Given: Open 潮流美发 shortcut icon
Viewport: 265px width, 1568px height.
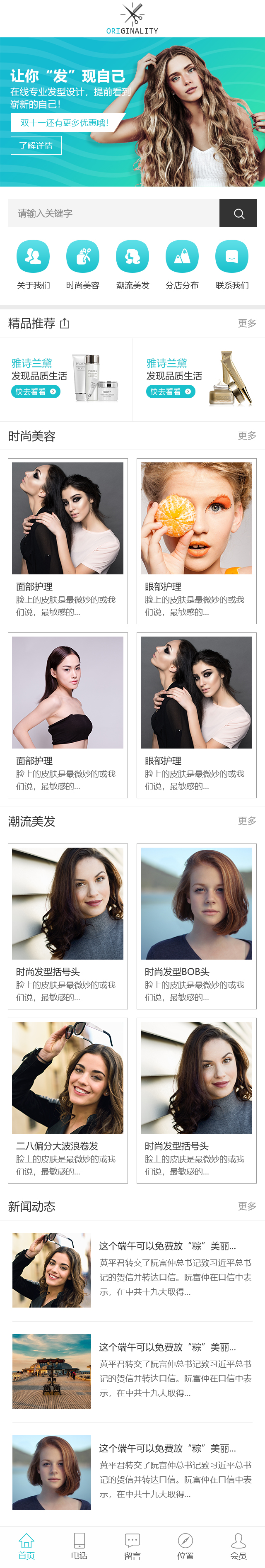Looking at the screenshot, I should coord(132,256).
